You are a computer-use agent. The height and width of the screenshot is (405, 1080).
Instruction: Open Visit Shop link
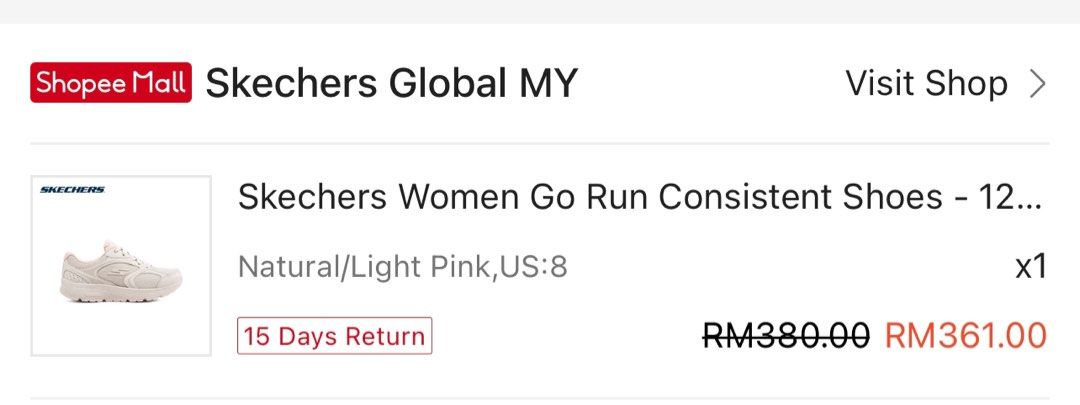tap(944, 83)
